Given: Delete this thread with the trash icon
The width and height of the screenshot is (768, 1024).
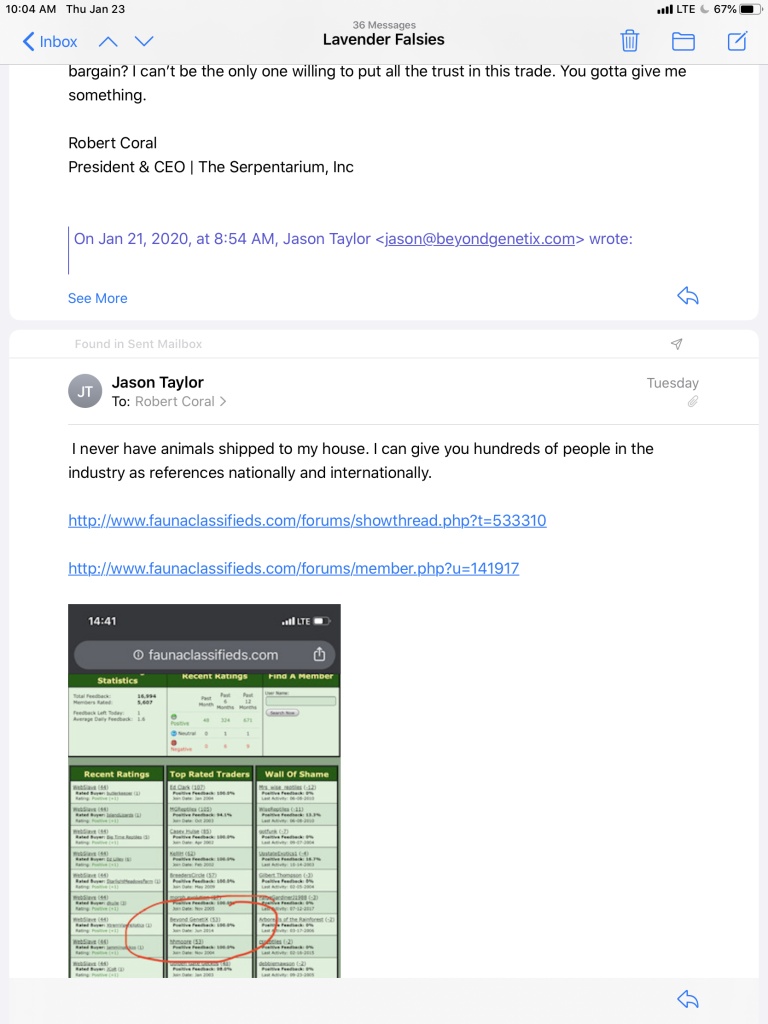Looking at the screenshot, I should coord(630,40).
